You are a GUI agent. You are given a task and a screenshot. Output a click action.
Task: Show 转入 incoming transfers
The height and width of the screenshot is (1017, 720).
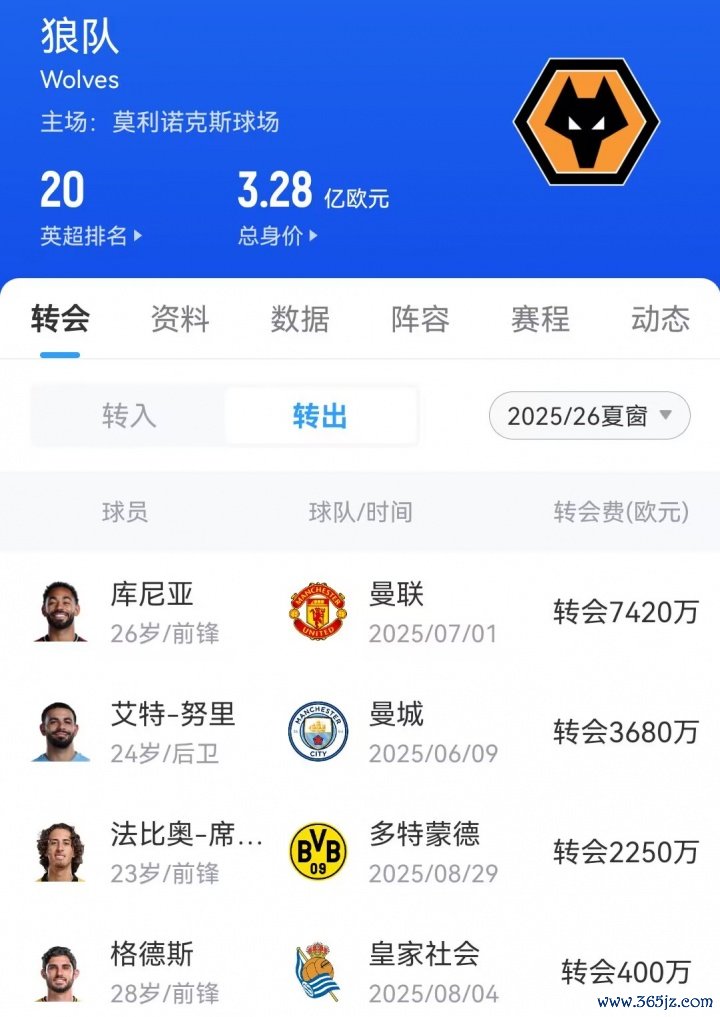point(129,416)
